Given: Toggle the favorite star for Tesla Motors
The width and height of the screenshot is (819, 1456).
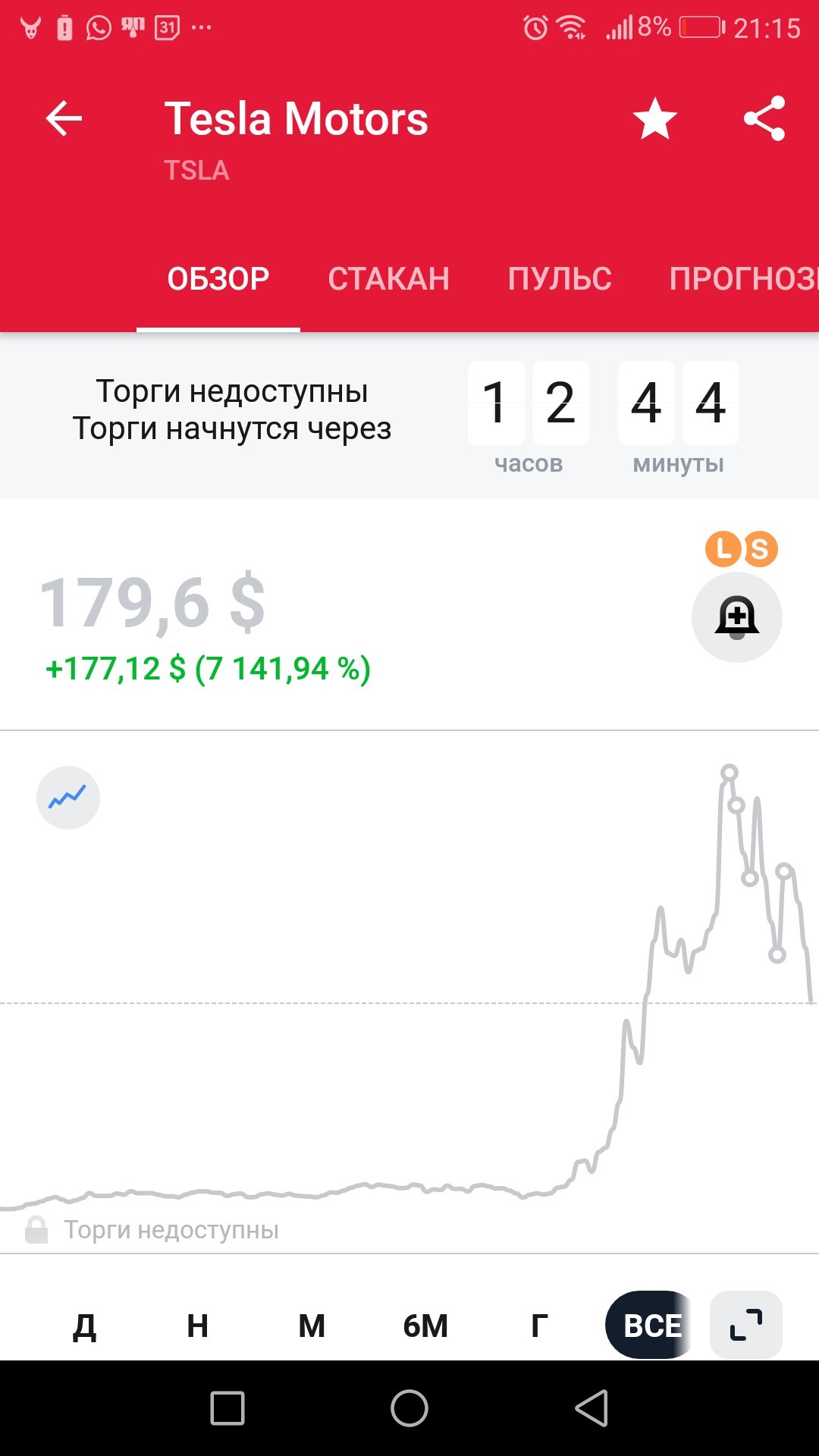Looking at the screenshot, I should [x=654, y=119].
